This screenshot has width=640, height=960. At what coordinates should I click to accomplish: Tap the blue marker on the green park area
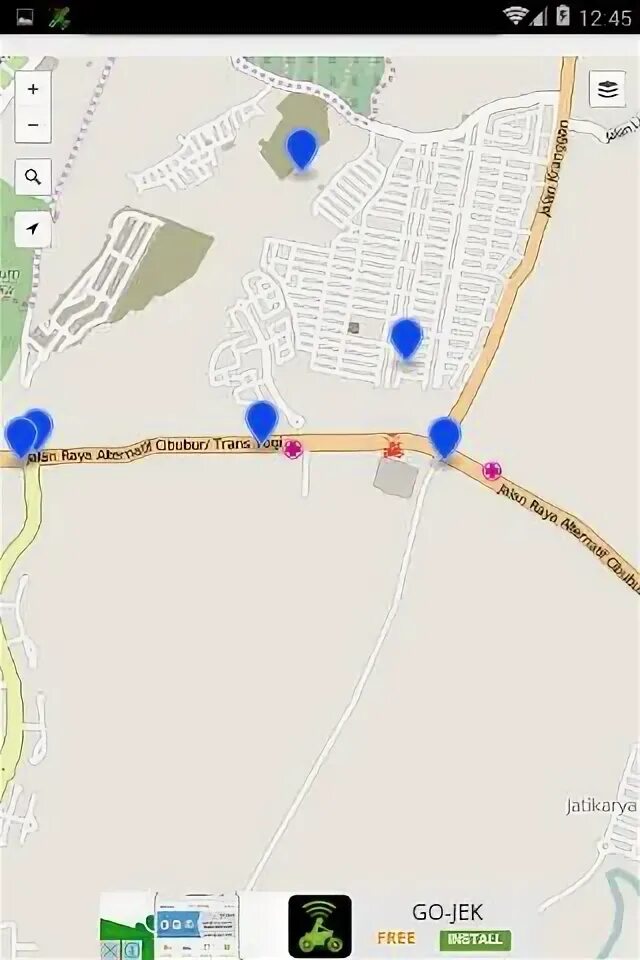301,149
